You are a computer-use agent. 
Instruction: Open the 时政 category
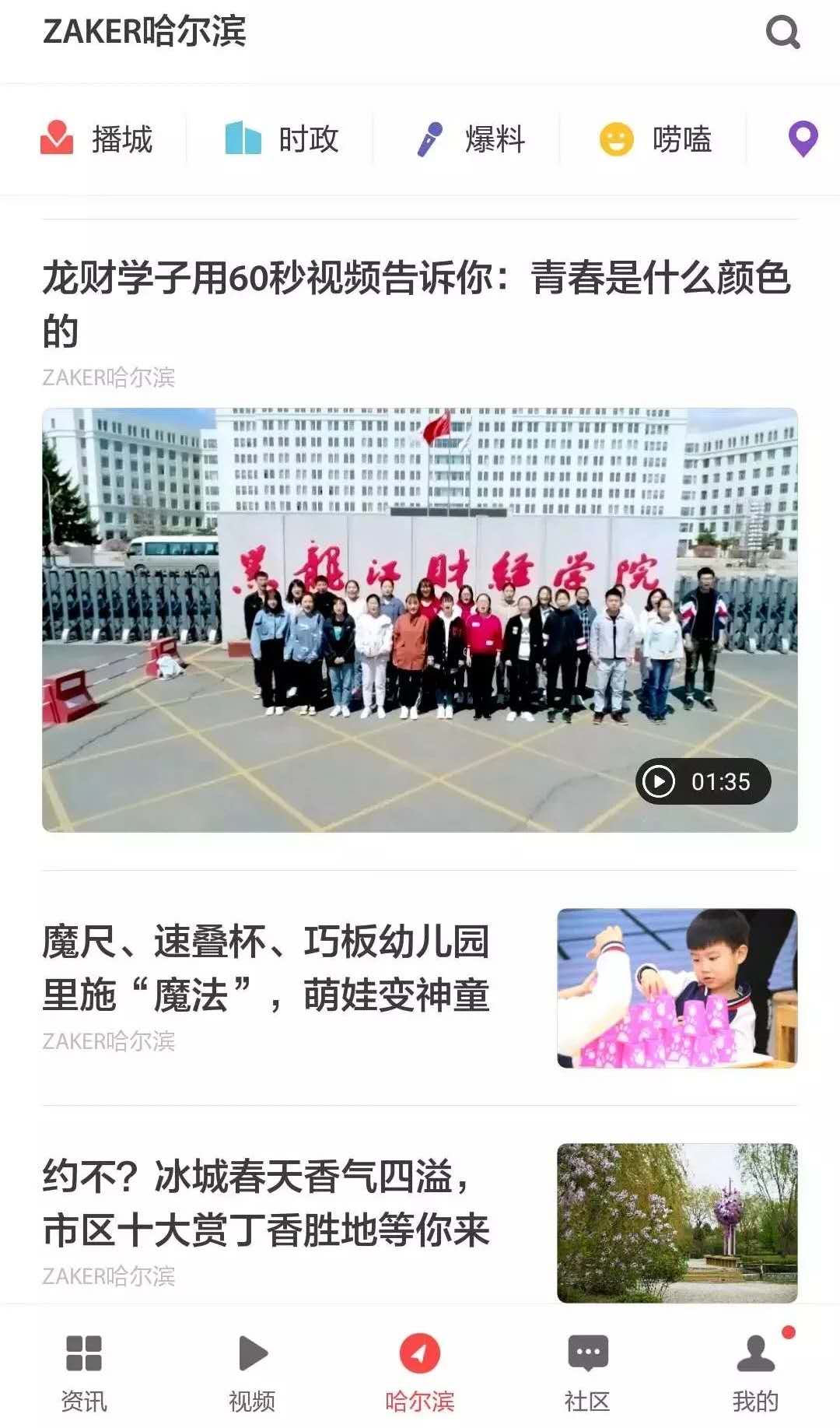tap(282, 140)
